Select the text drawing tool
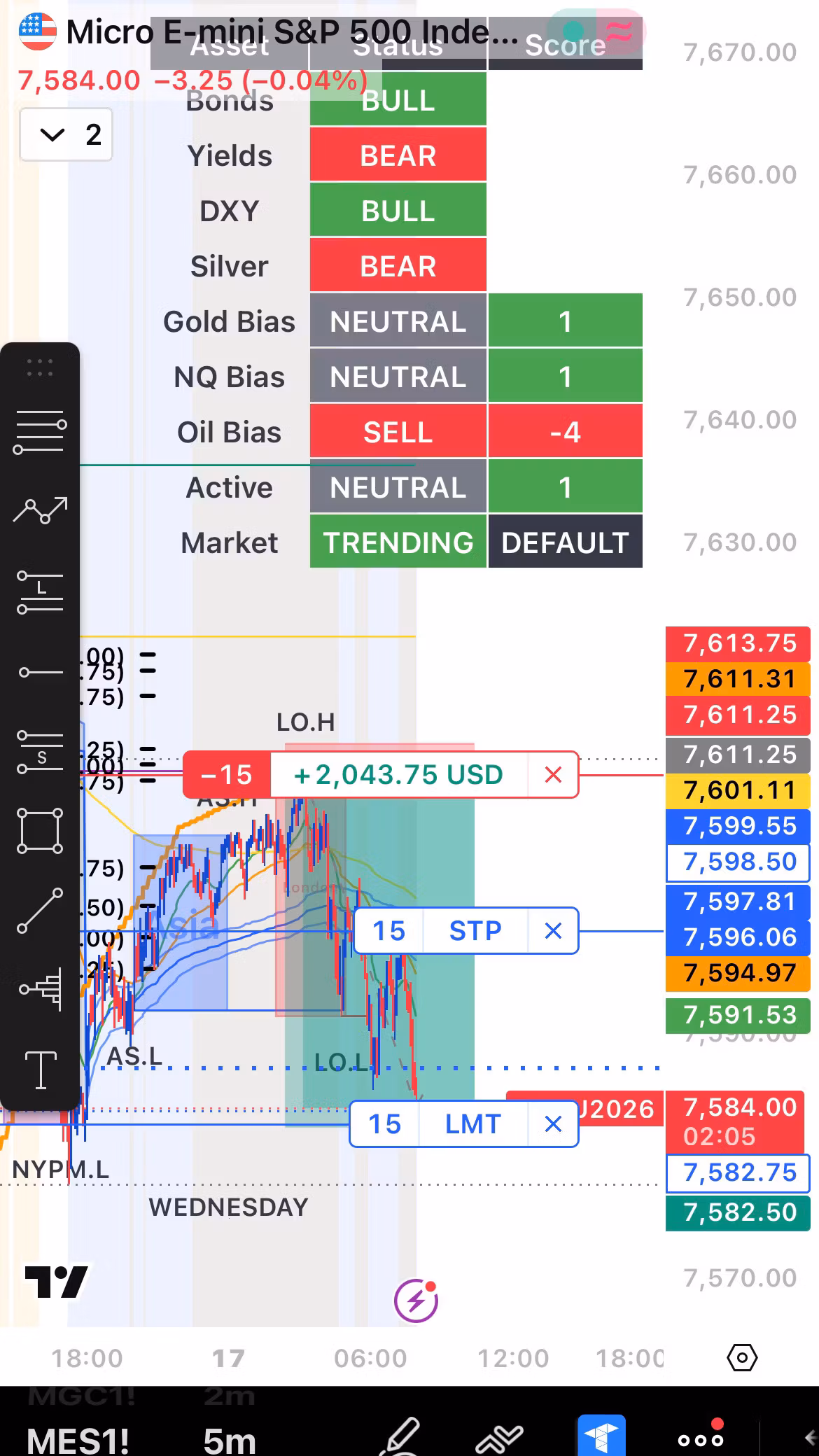This screenshot has width=819, height=1456. pos(41,1070)
